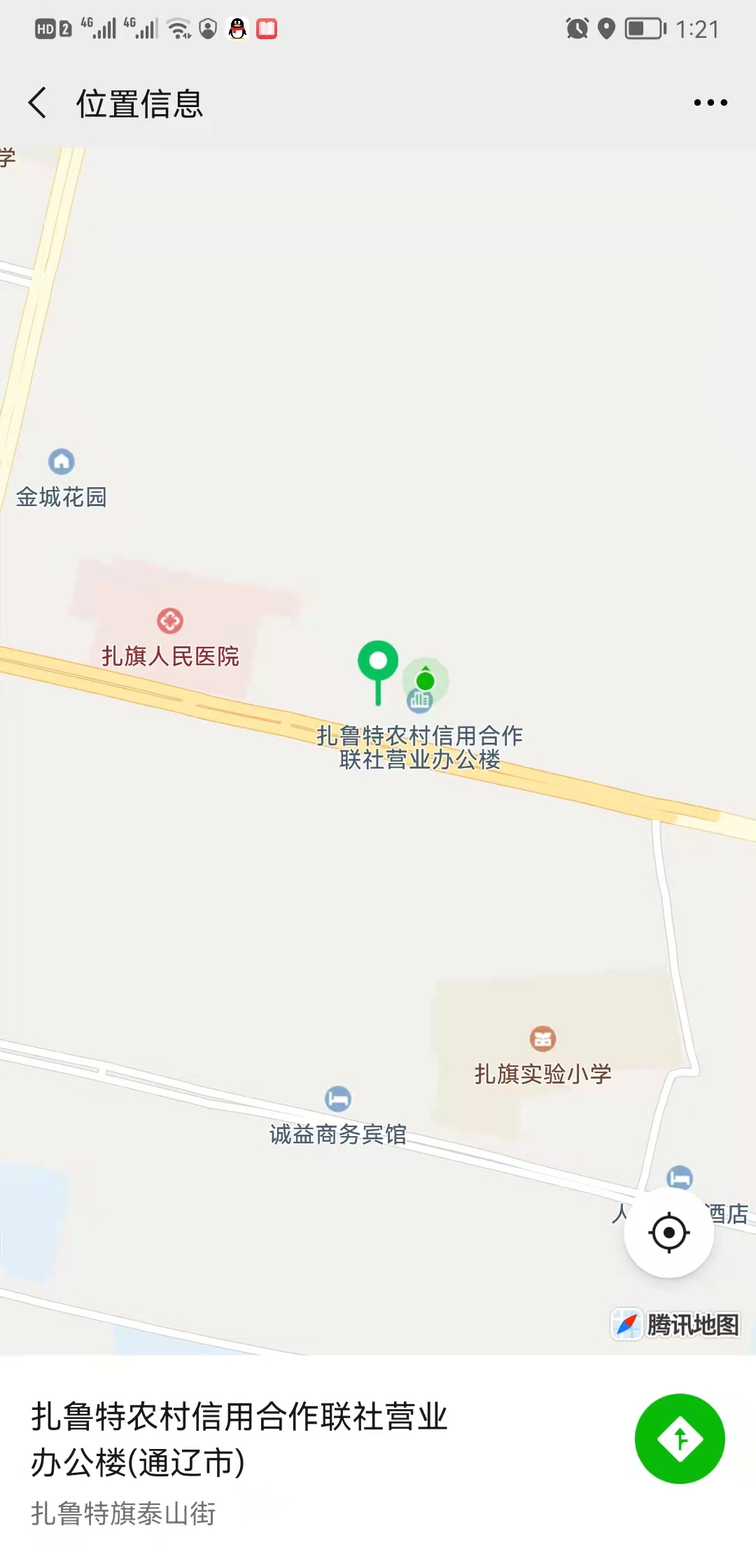Start navigation with the green directions button

679,1438
